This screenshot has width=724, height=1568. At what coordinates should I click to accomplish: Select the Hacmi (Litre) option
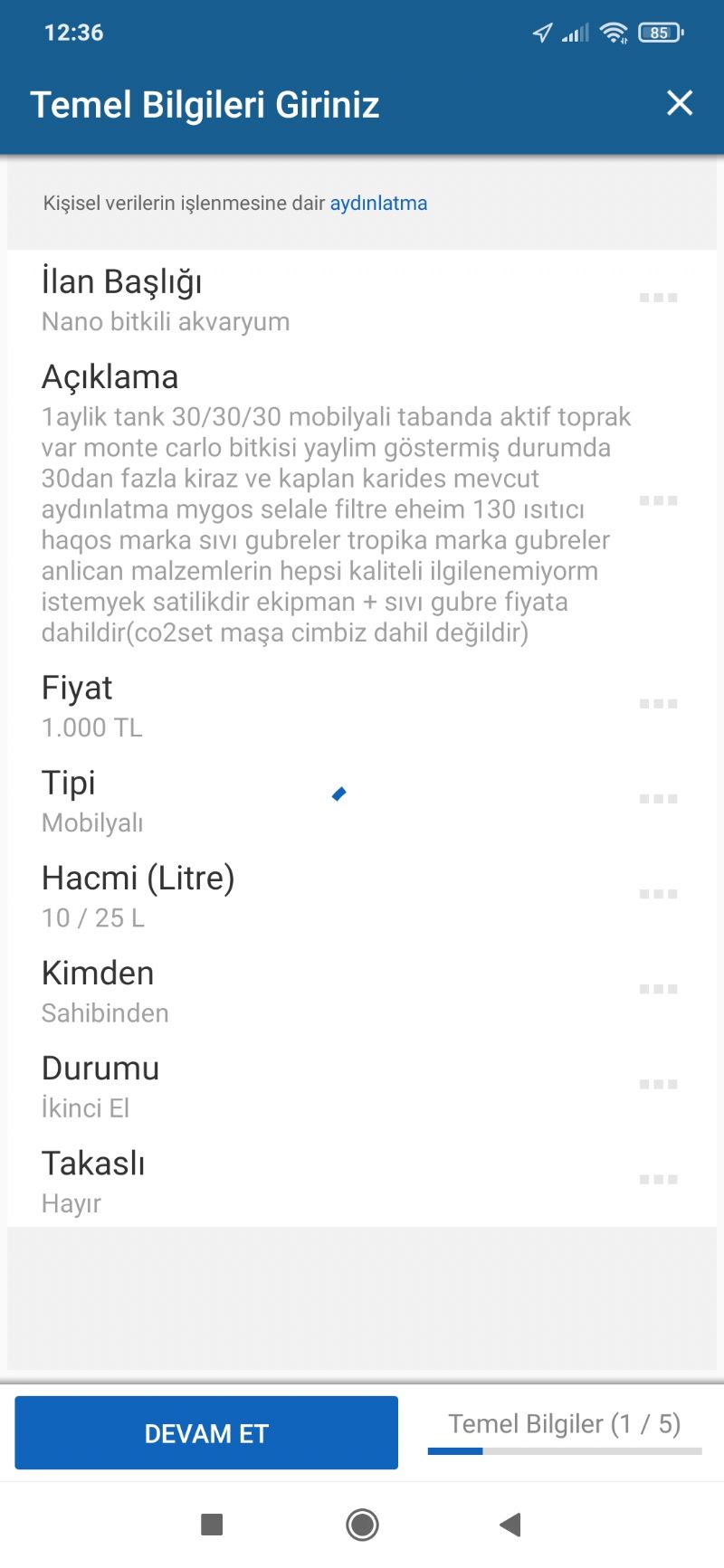362,895
